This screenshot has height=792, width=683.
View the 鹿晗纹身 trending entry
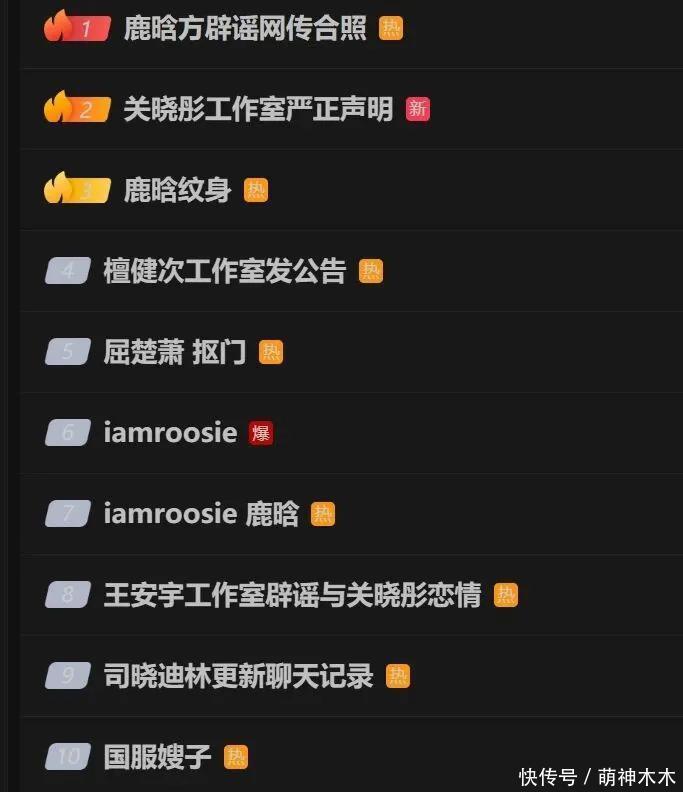tap(177, 190)
